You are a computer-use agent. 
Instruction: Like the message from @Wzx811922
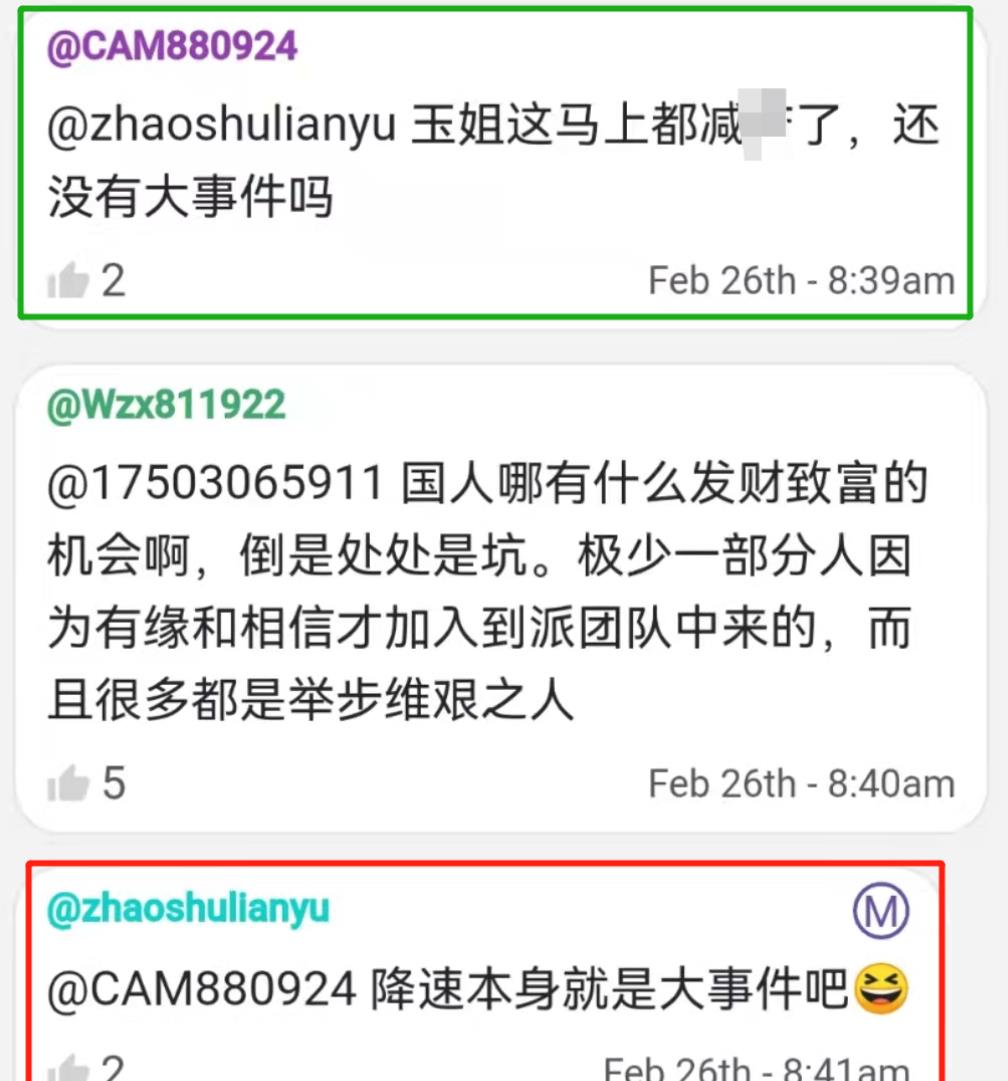tap(69, 783)
